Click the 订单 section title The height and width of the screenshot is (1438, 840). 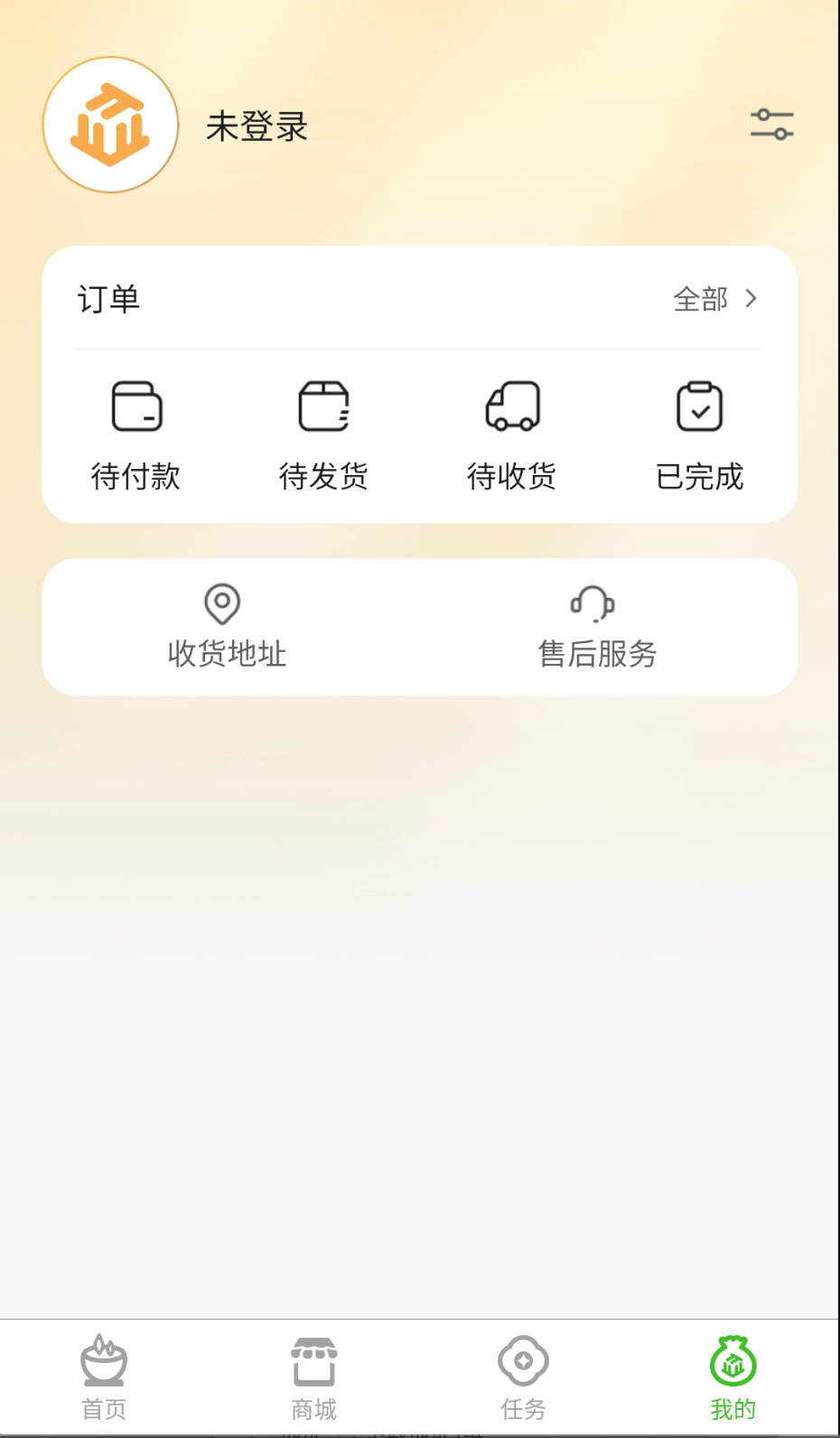(109, 299)
